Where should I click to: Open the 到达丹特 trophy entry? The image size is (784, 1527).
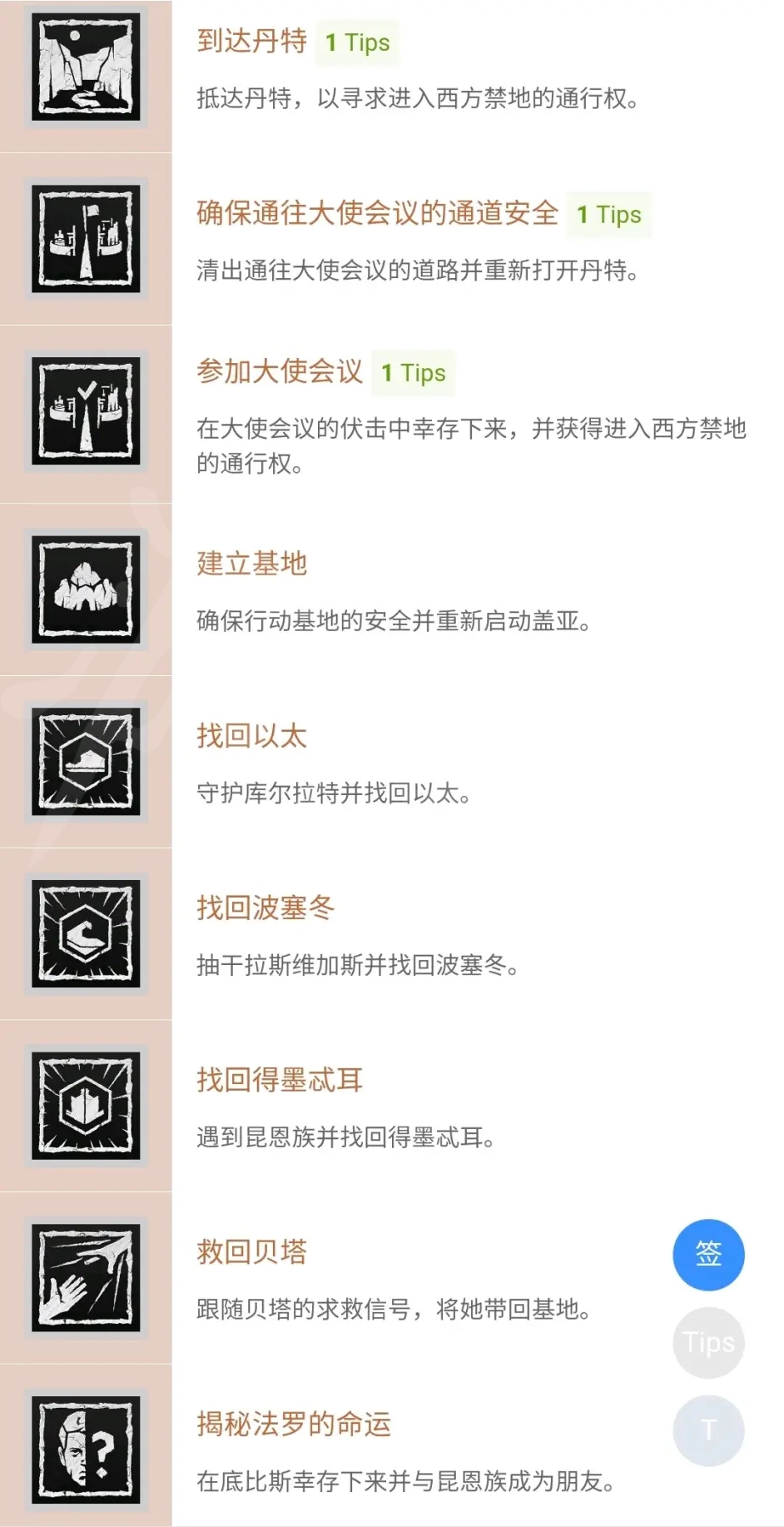tap(251, 41)
